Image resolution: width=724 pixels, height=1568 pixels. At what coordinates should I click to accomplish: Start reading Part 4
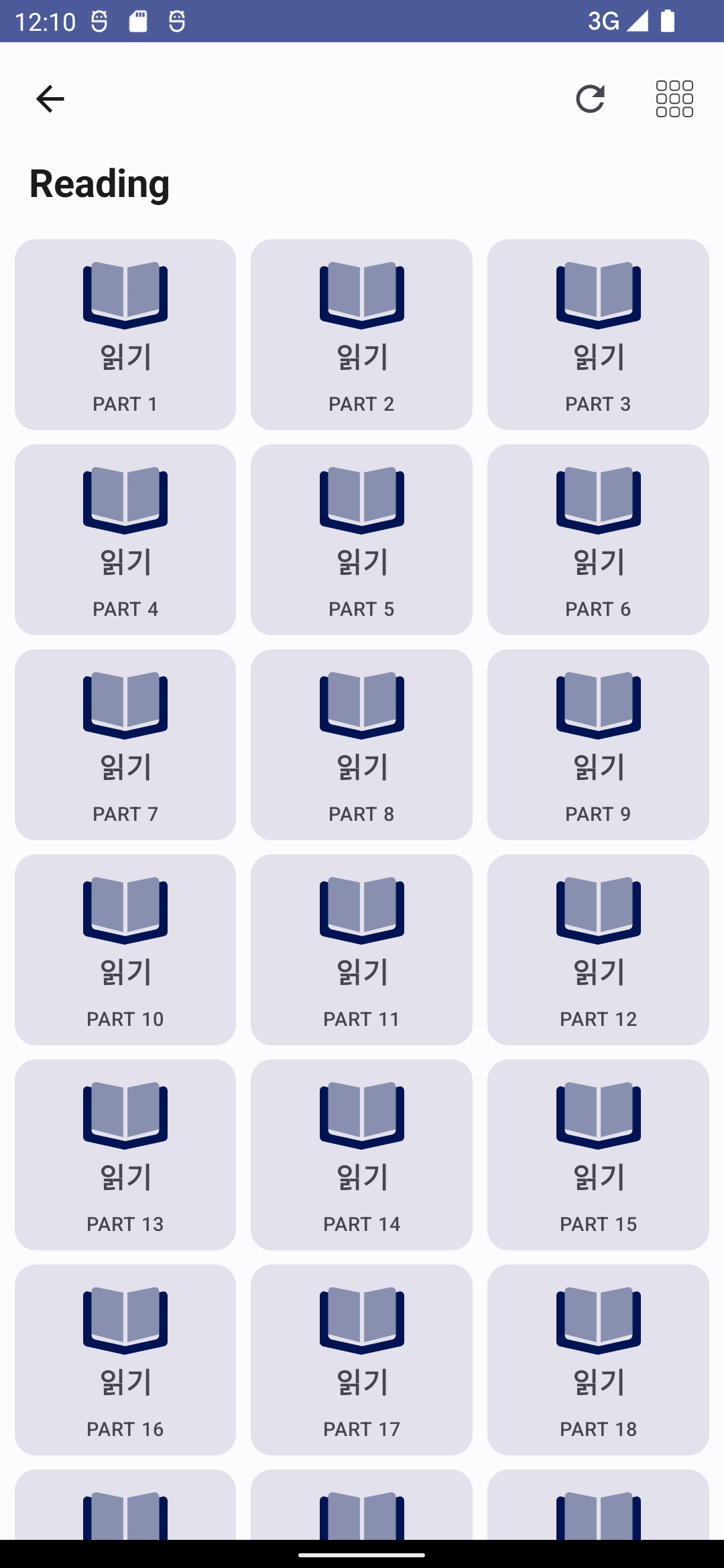(125, 539)
